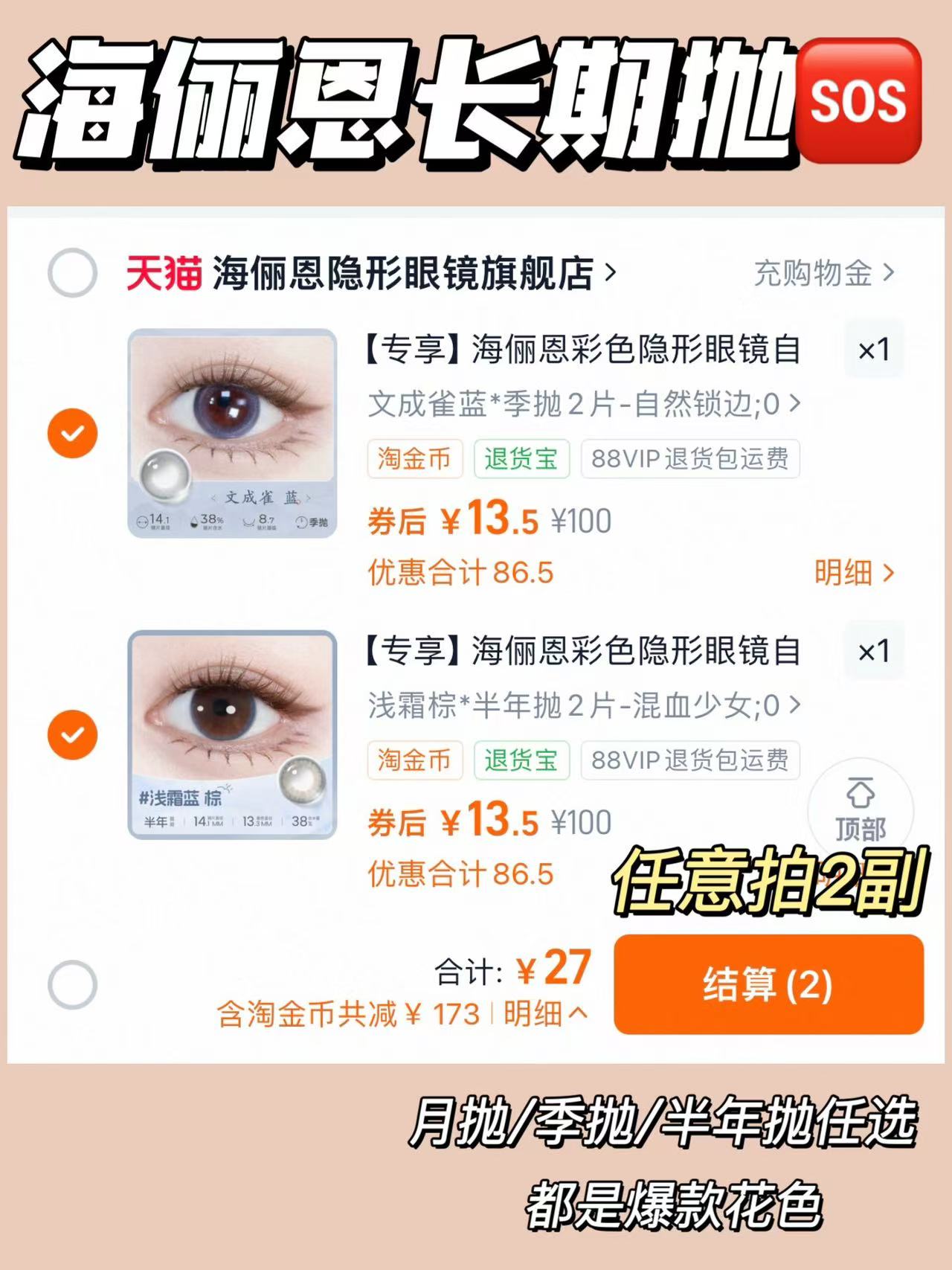This screenshot has width=952, height=1270.
Task: Click the 淘金币 tag on second product
Action: tap(414, 760)
